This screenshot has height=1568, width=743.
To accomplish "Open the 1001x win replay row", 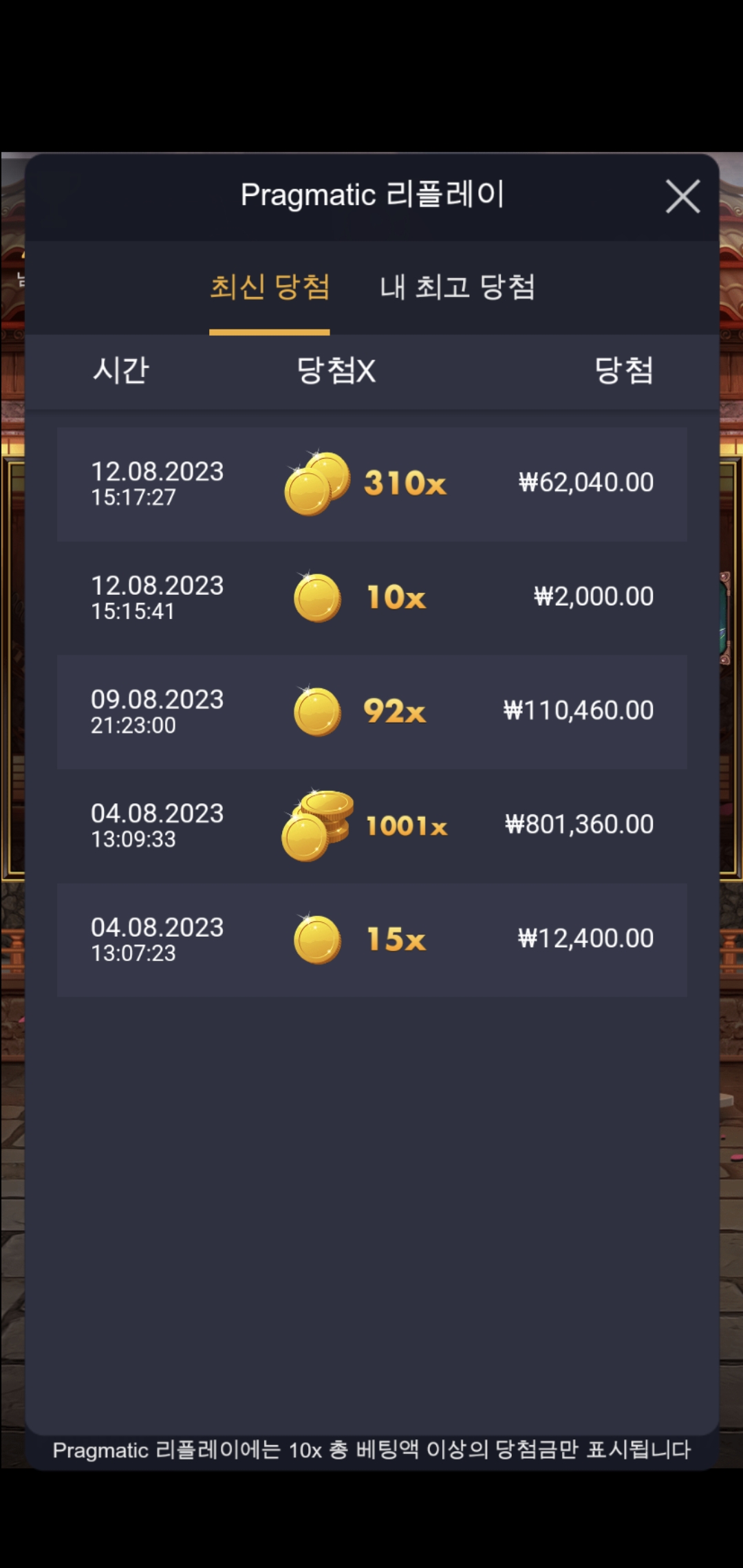I will (371, 825).
